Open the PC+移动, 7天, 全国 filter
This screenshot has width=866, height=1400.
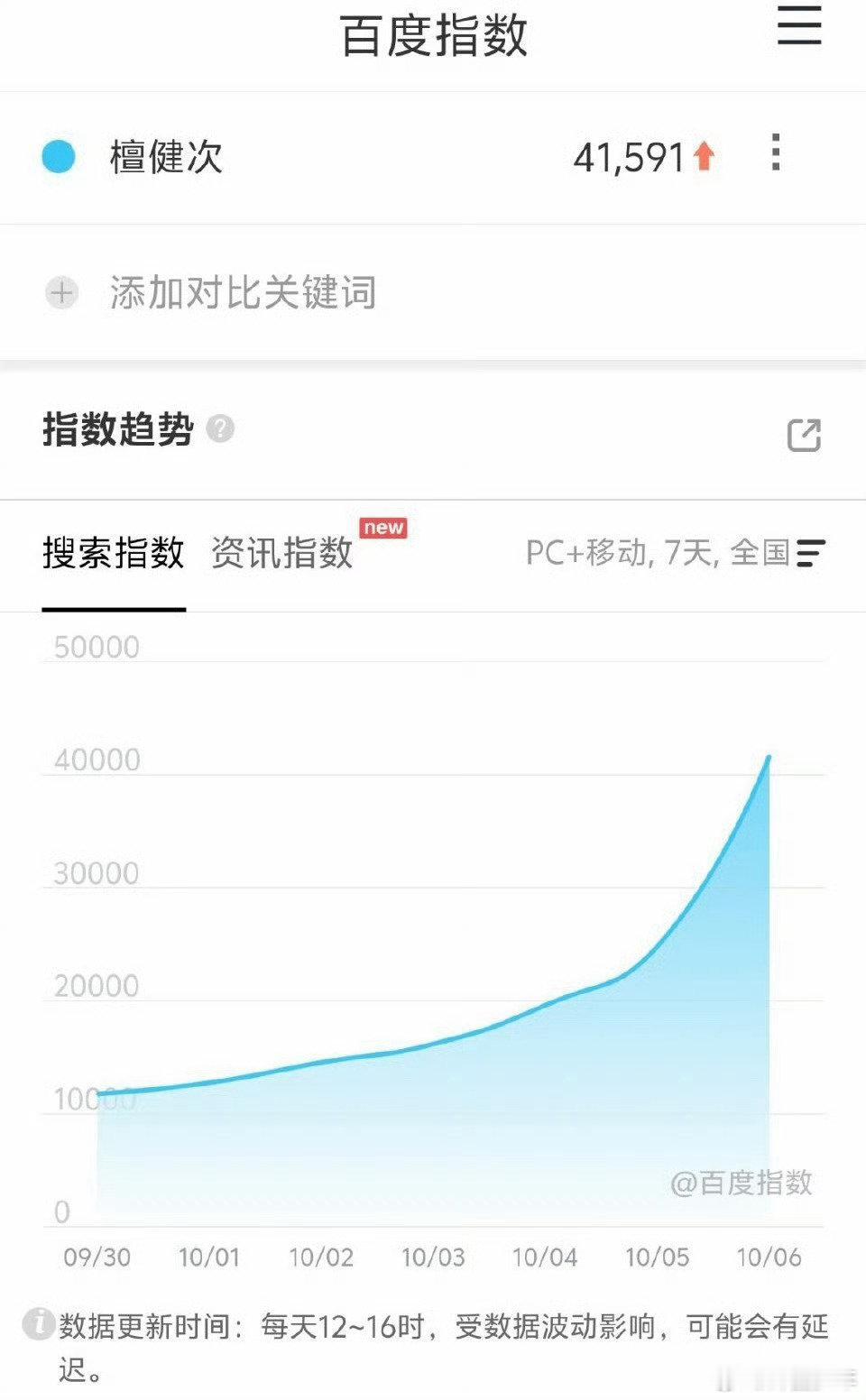[676, 552]
